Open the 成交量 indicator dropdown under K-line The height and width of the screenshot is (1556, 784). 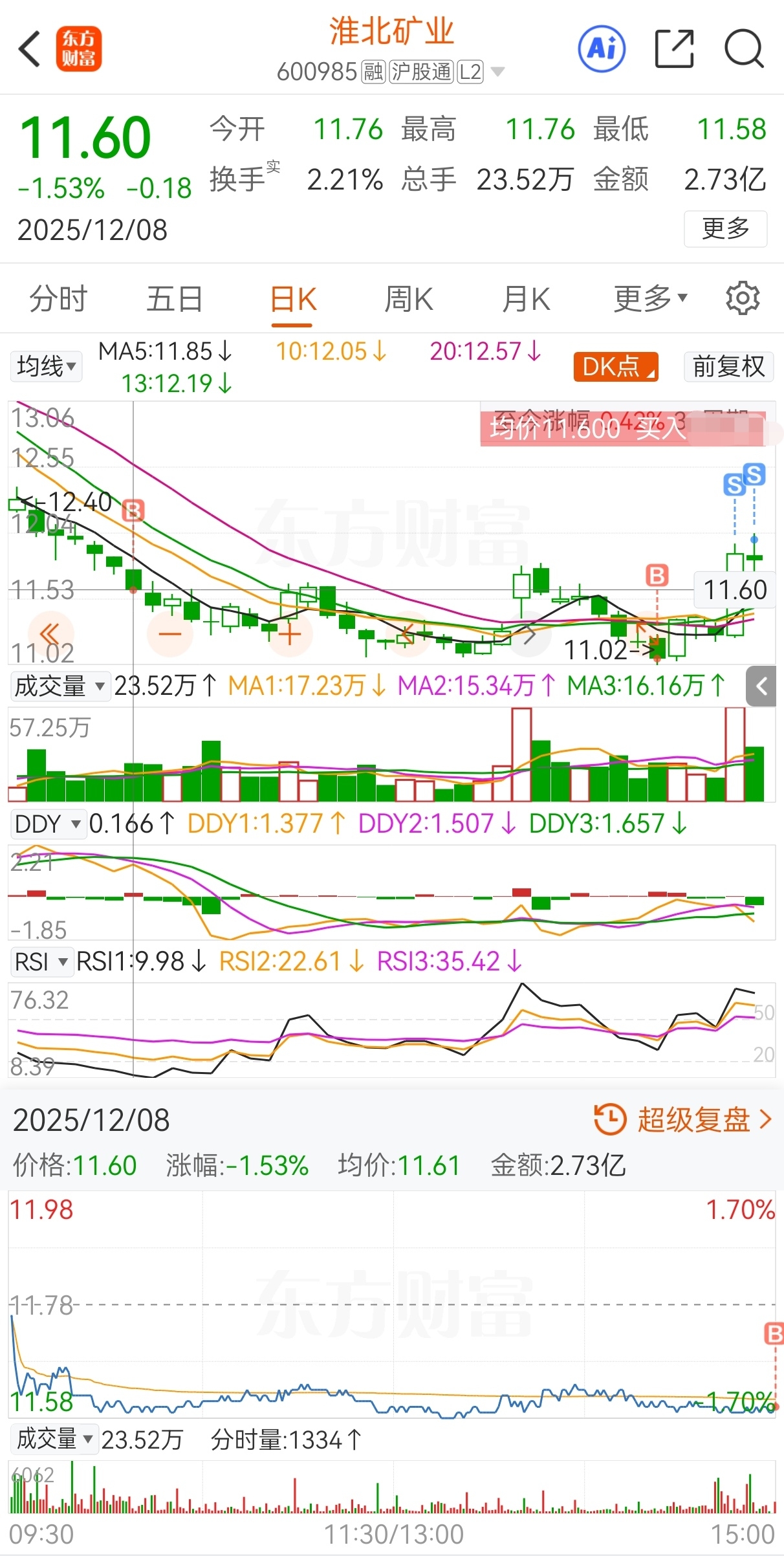pyautogui.click(x=59, y=686)
